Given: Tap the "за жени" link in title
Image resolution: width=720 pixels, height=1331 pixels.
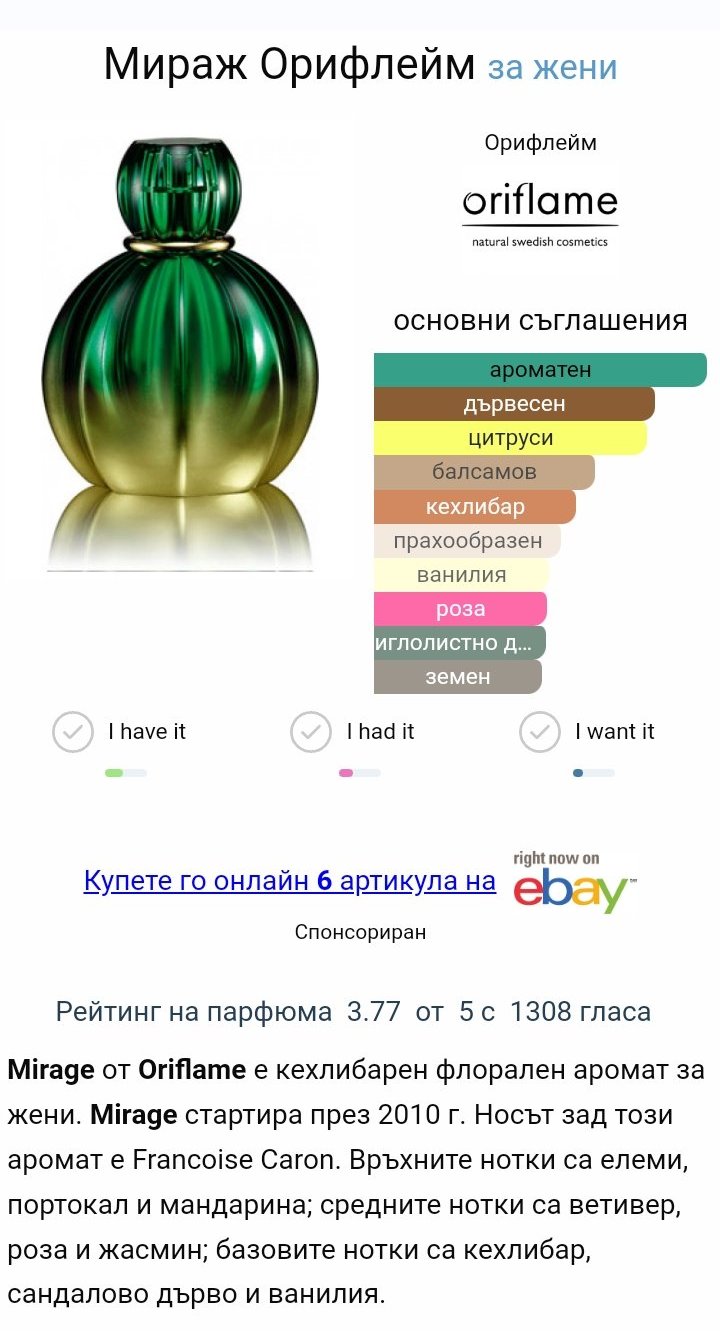Looking at the screenshot, I should click(553, 67).
